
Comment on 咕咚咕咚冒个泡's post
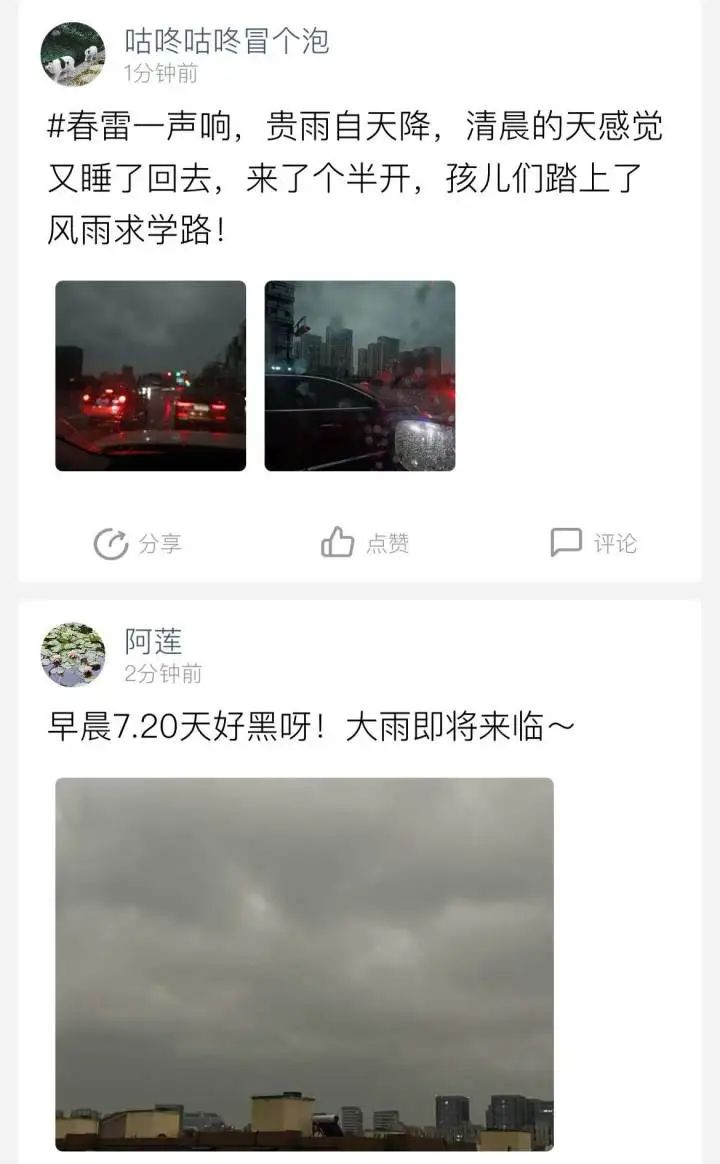pyautogui.click(x=593, y=543)
